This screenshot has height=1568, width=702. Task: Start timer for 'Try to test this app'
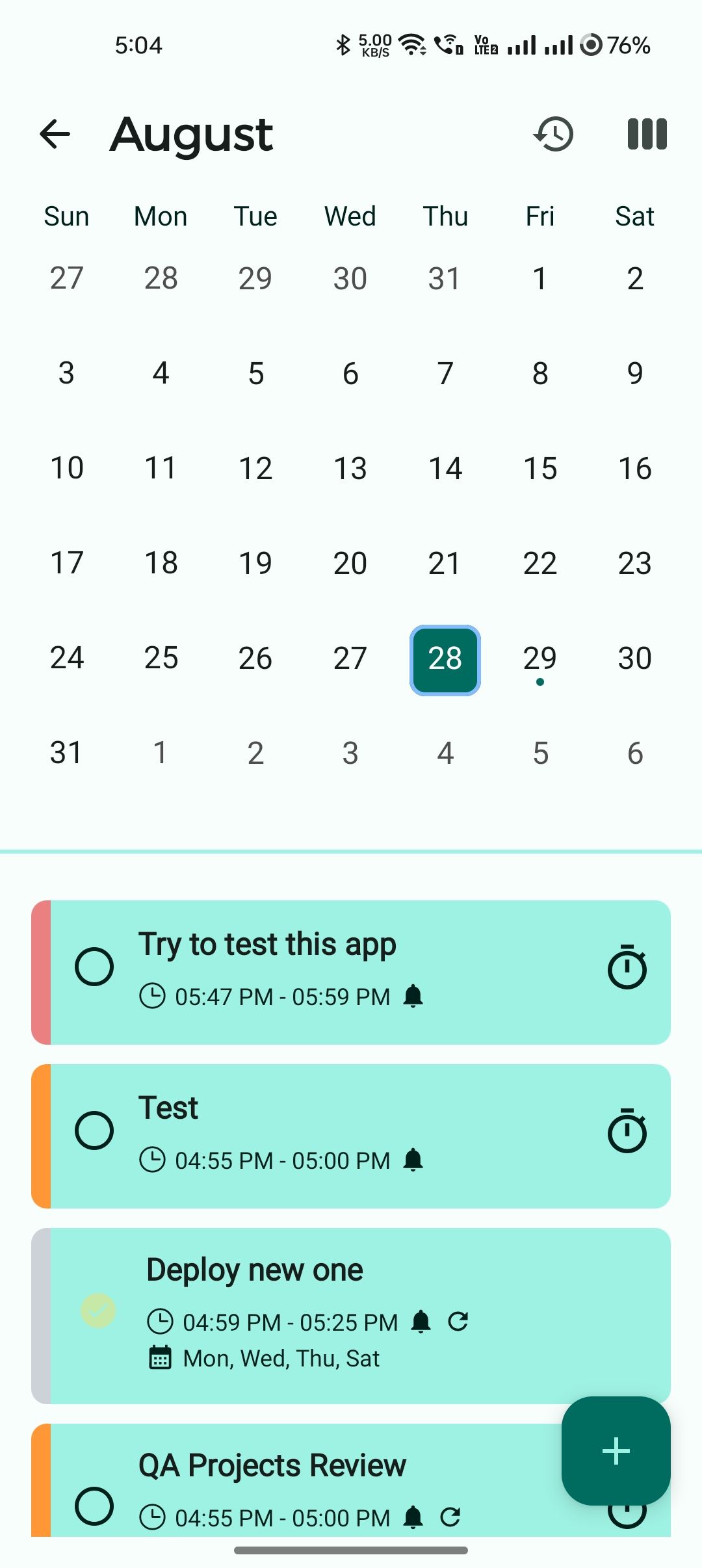click(x=627, y=967)
